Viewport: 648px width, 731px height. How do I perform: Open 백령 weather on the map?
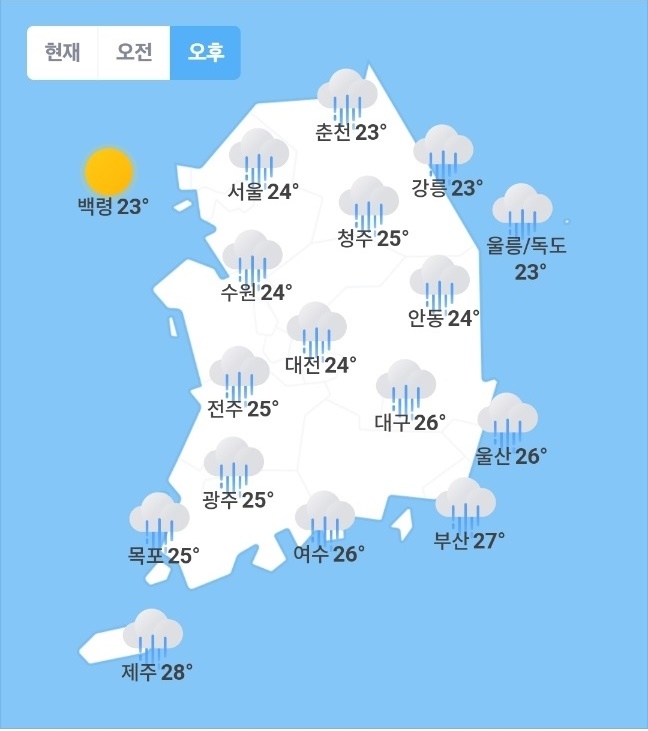click(x=110, y=185)
